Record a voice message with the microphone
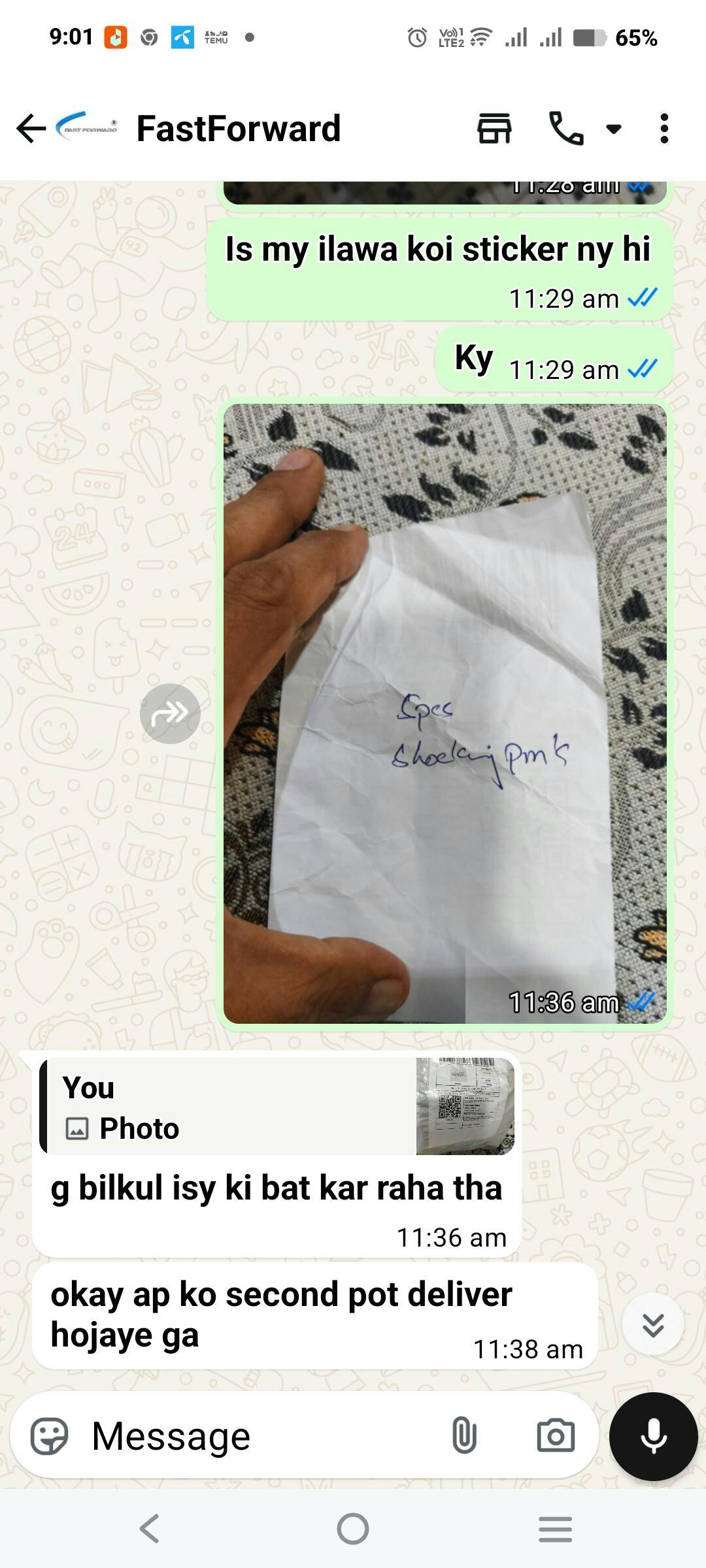Image resolution: width=706 pixels, height=1568 pixels. [654, 1436]
